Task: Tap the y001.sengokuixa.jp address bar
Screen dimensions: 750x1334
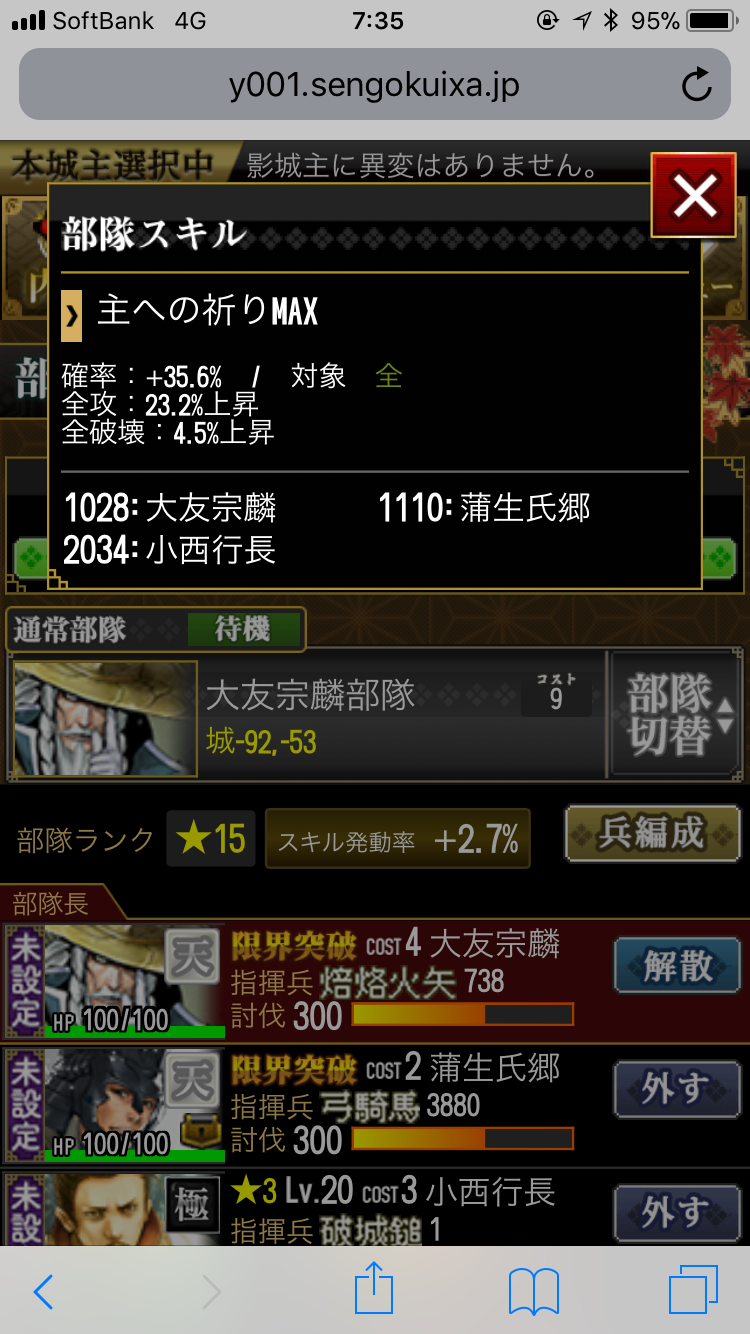Action: (374, 86)
